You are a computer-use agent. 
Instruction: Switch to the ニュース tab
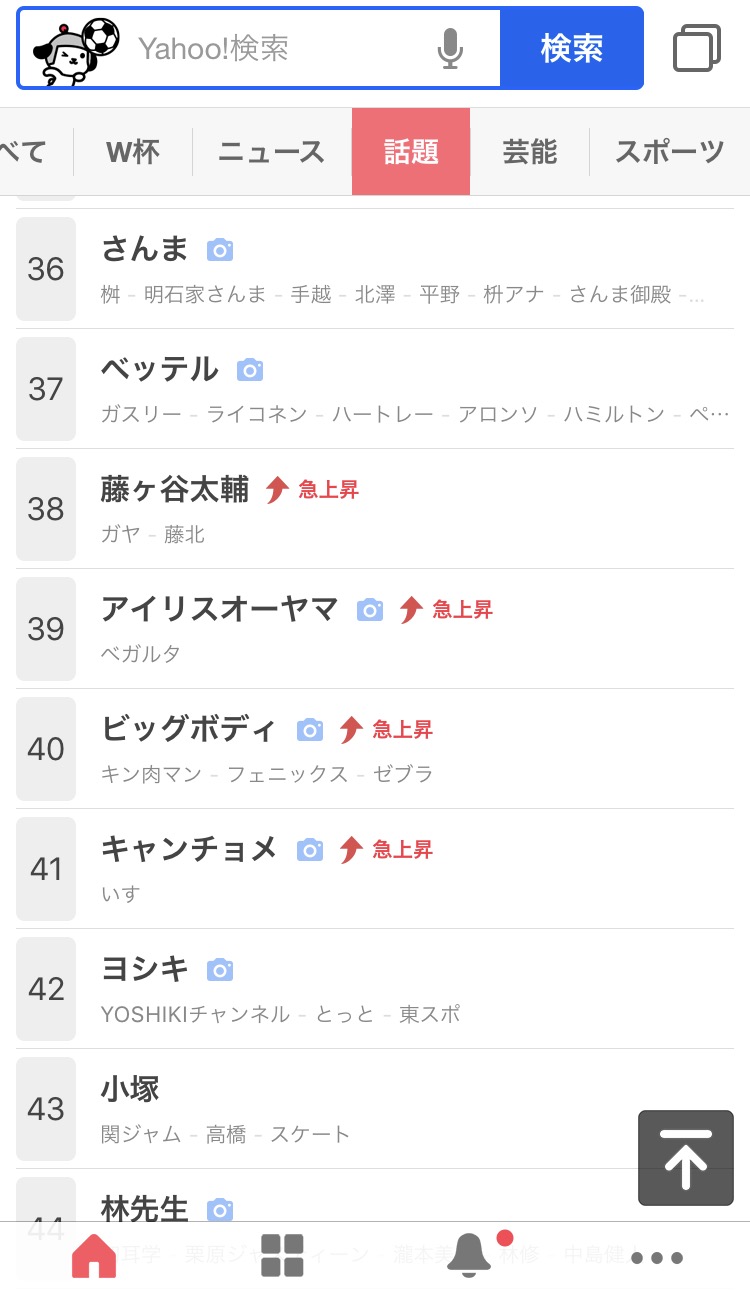click(271, 152)
